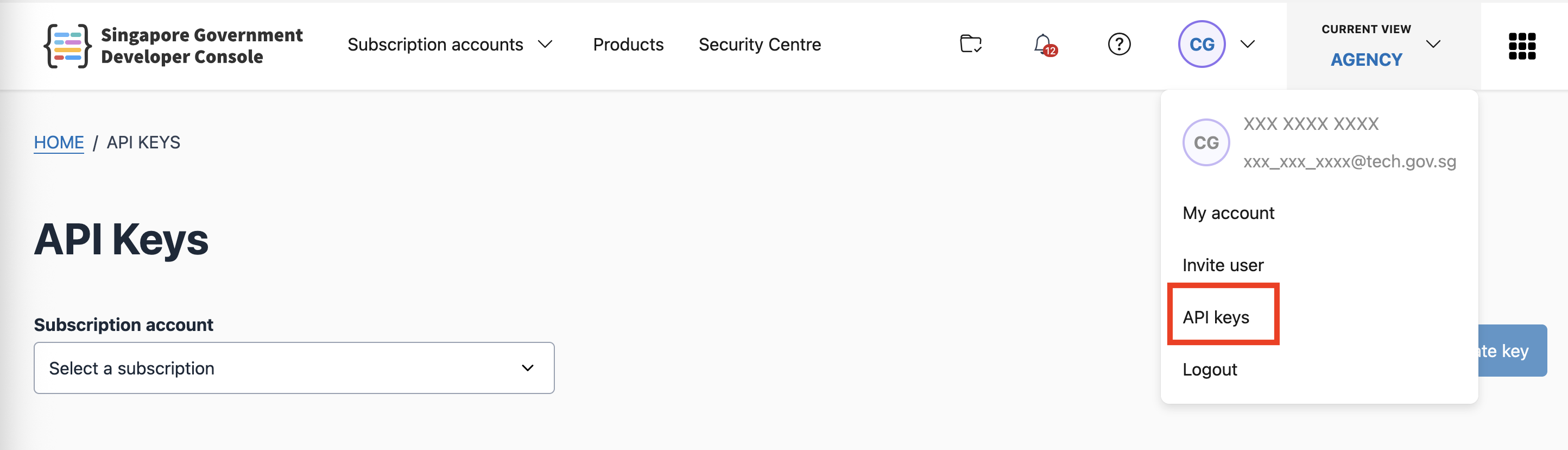Image resolution: width=1568 pixels, height=450 pixels.
Task: Go to HOME via breadcrumb
Action: pos(59,142)
